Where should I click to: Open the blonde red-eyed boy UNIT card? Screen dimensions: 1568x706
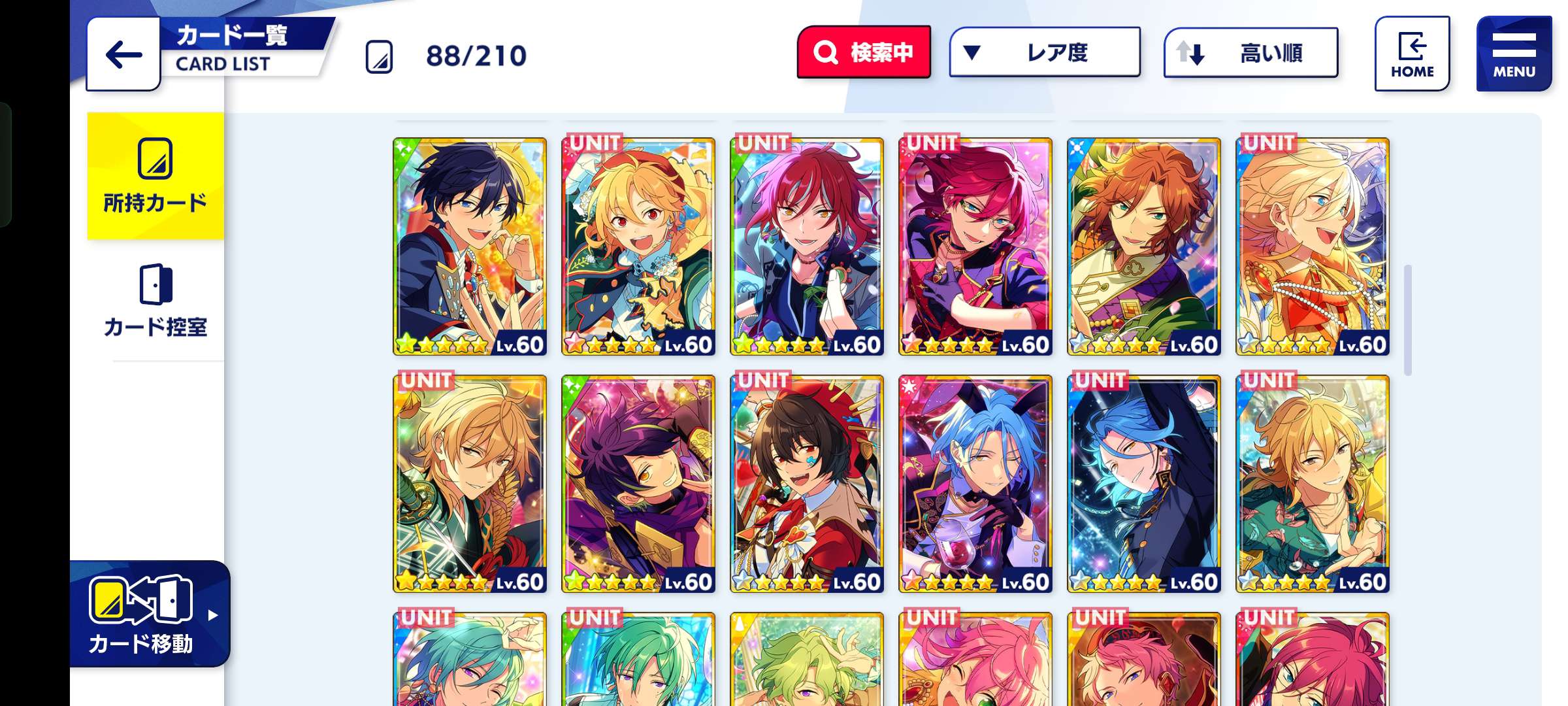pos(638,246)
